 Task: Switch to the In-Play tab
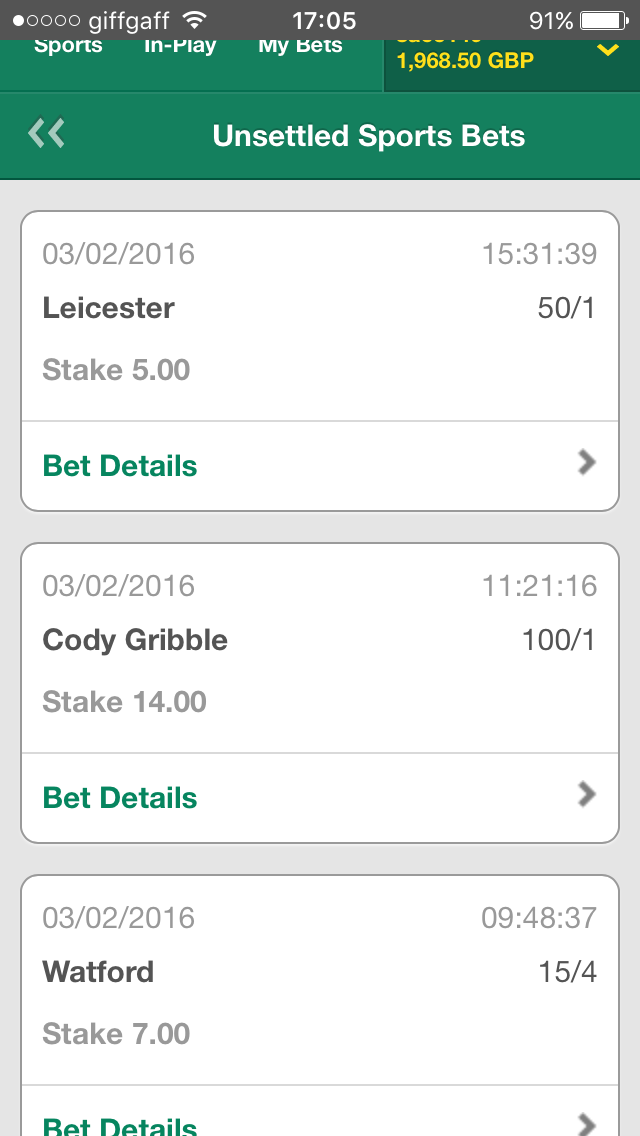point(180,47)
